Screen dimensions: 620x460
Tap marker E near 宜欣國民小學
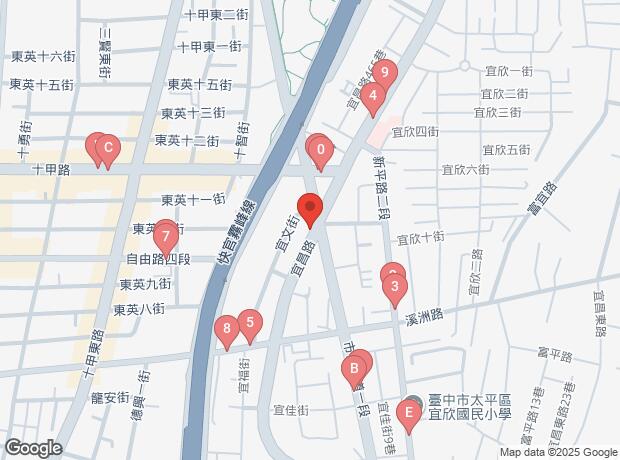click(408, 412)
